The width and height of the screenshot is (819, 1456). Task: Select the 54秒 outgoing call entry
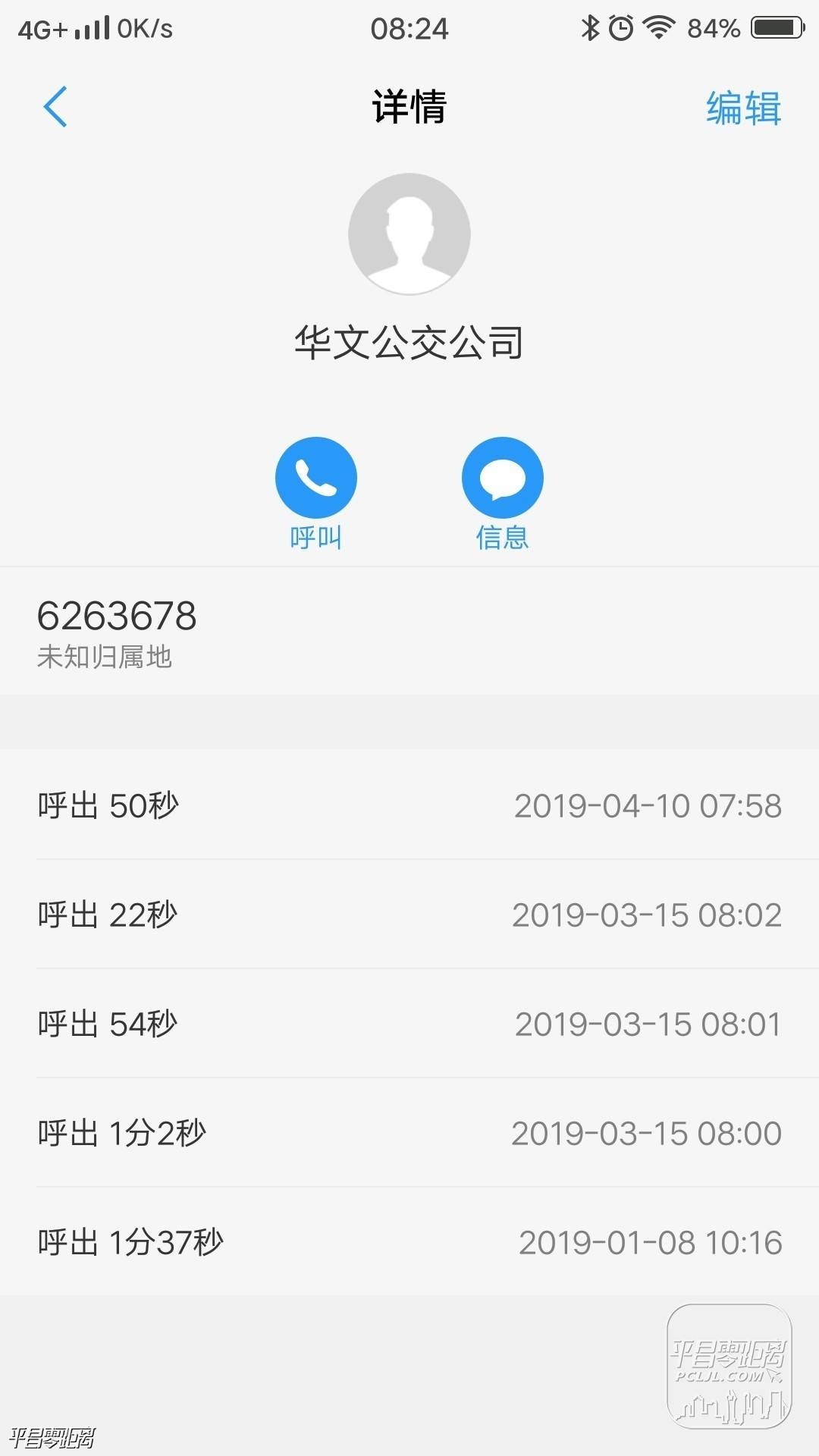pos(409,1024)
